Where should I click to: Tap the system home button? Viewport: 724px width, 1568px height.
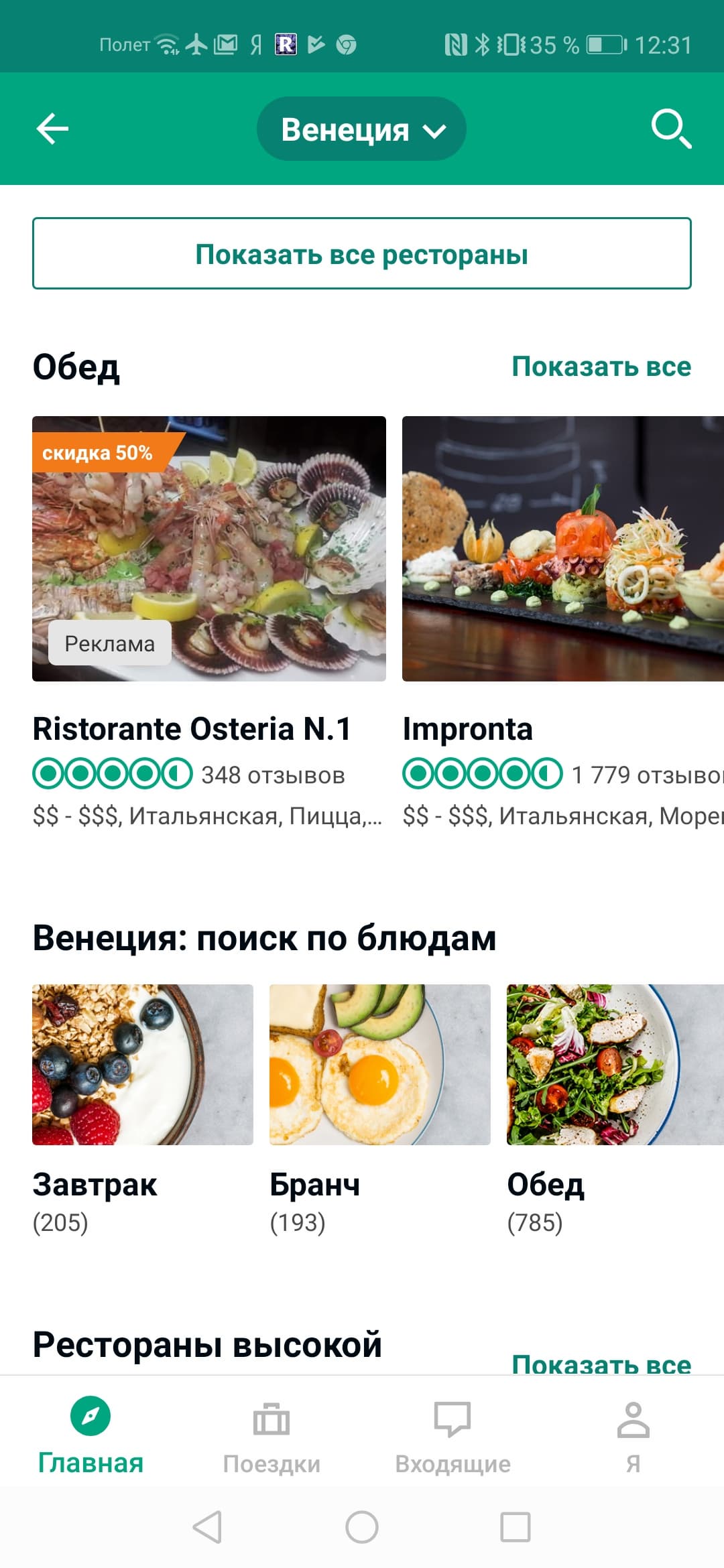click(361, 1528)
